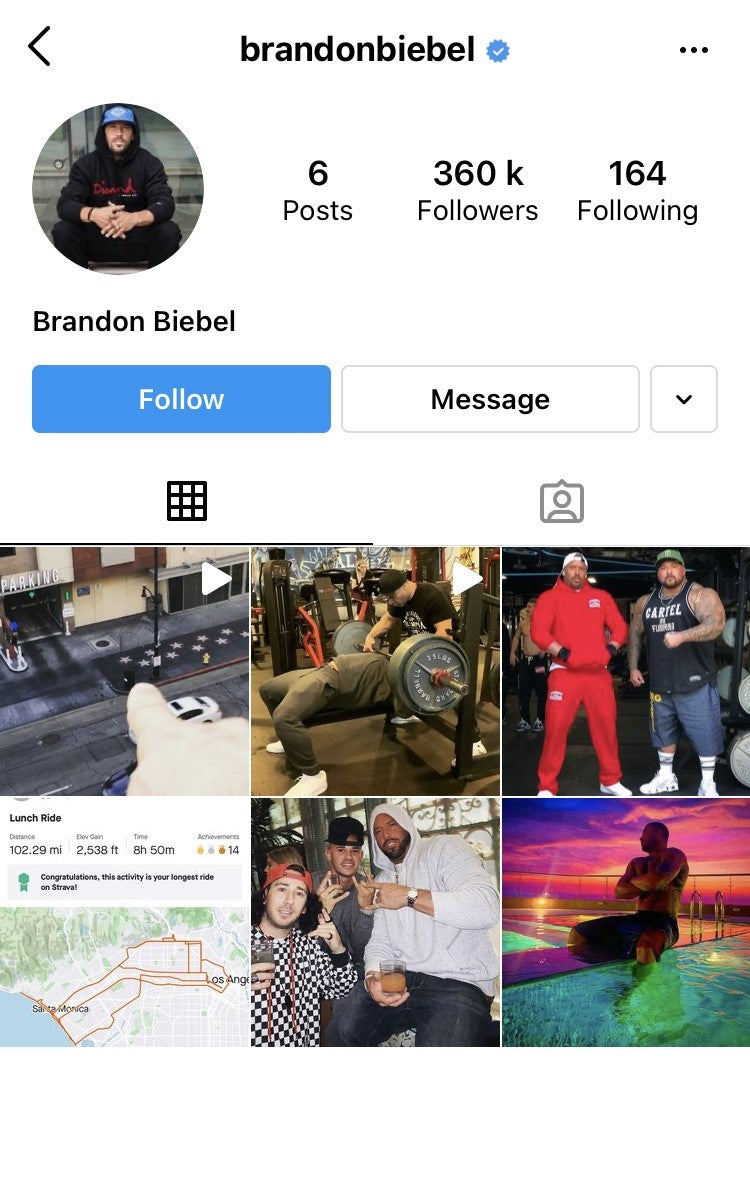View Brandon Biebel's profile picture
The height and width of the screenshot is (1190, 750).
click(x=118, y=188)
